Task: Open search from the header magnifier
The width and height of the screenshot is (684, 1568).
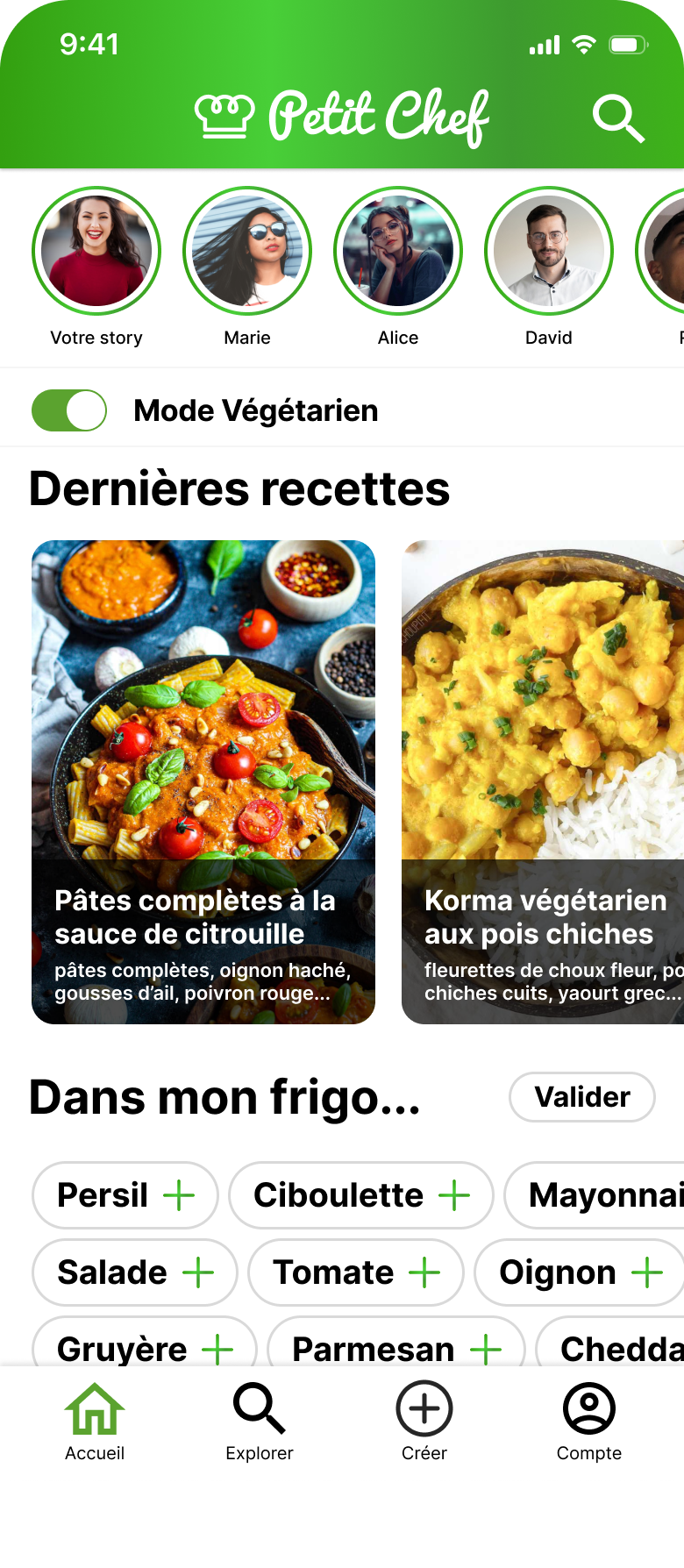Action: click(619, 118)
